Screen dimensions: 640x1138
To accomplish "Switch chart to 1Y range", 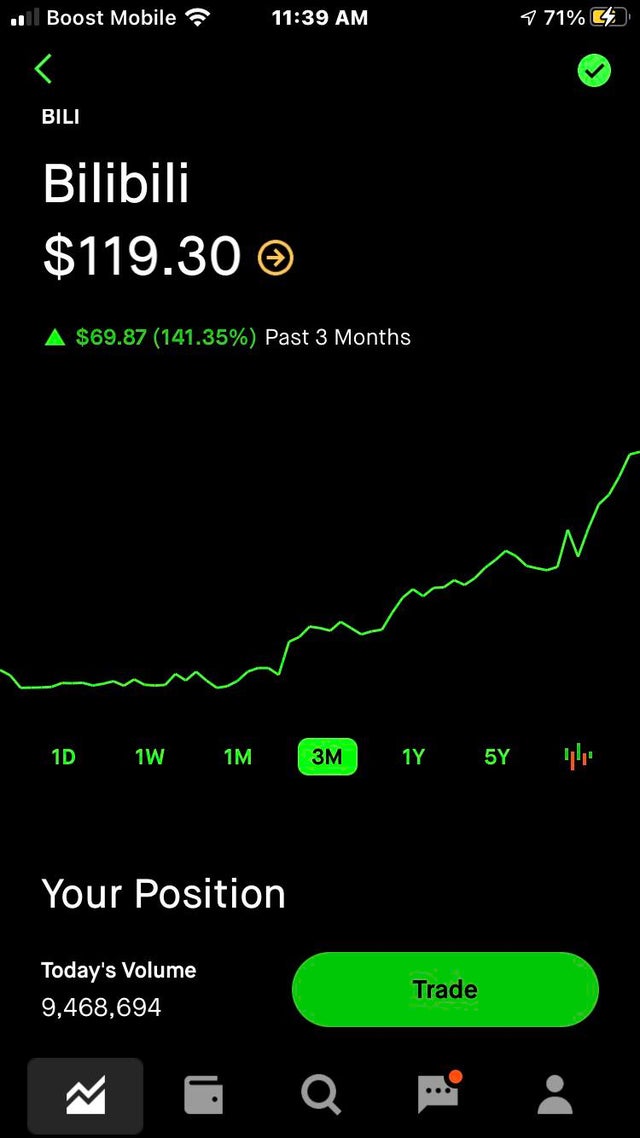I will pos(413,757).
